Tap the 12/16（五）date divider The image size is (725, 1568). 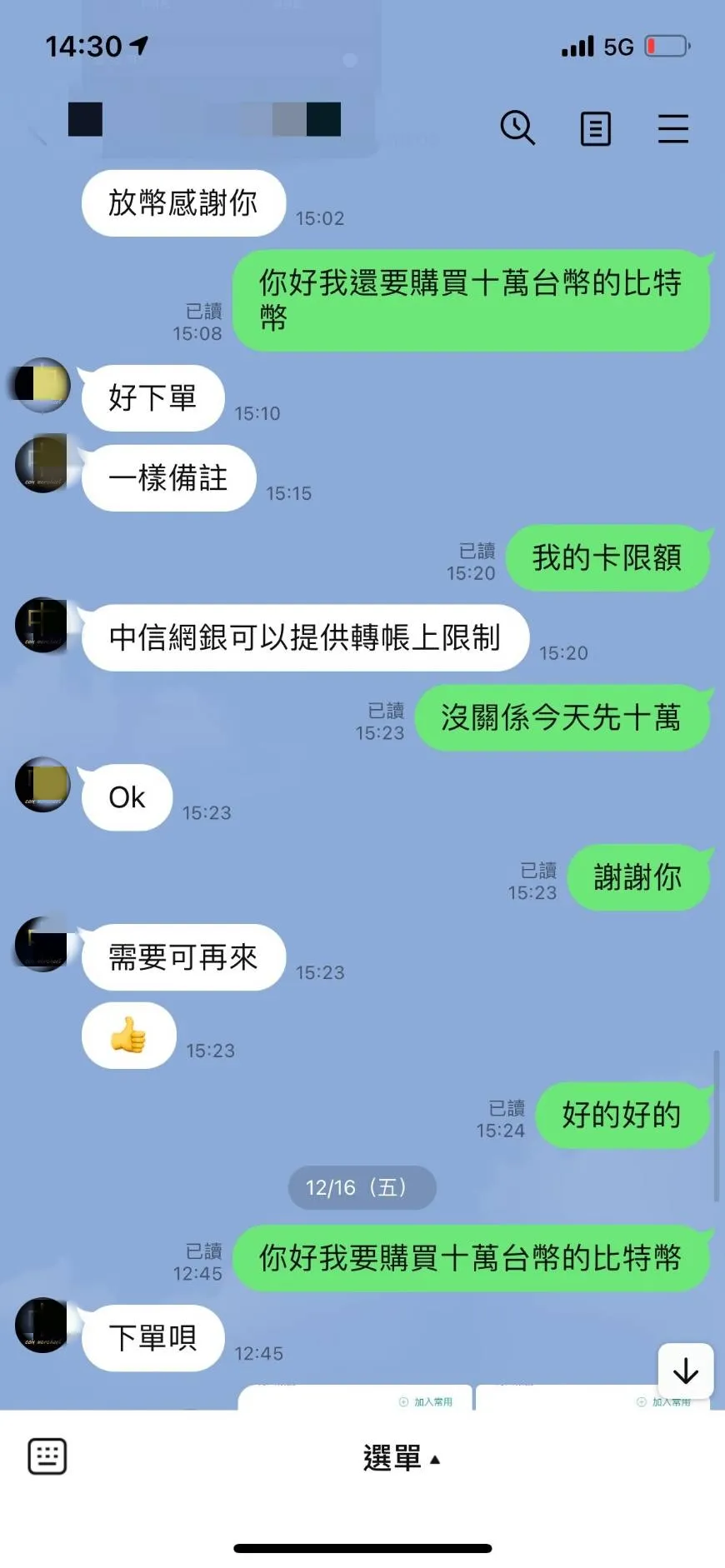tap(361, 1188)
